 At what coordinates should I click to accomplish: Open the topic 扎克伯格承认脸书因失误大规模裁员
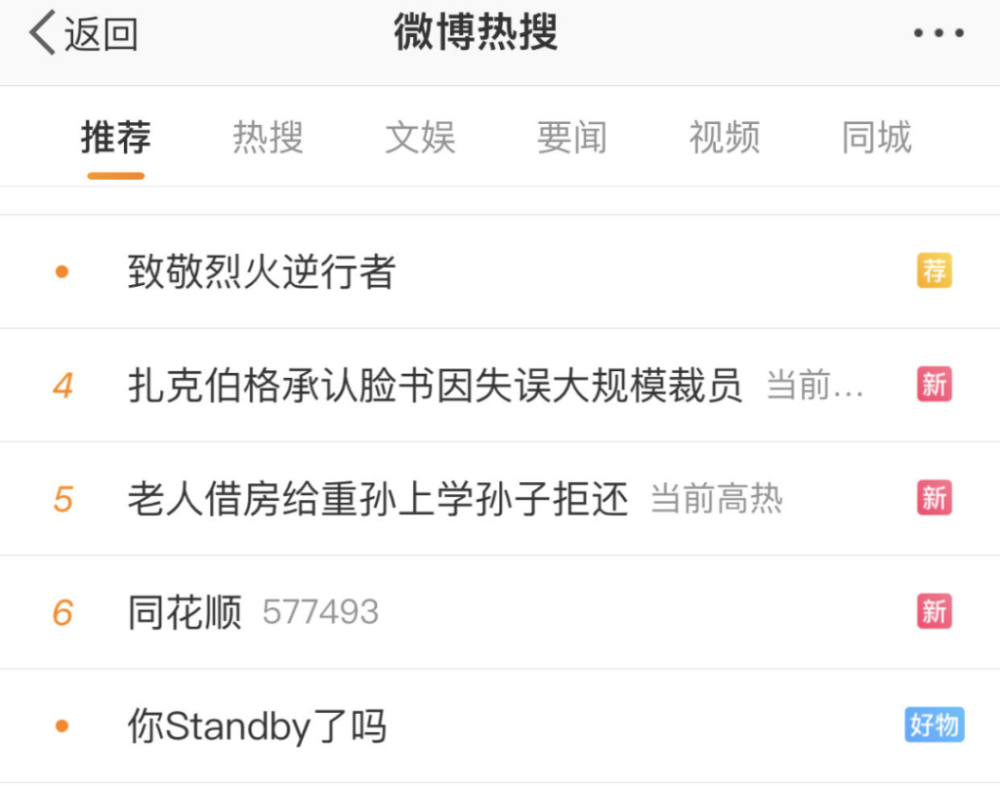coord(435,385)
